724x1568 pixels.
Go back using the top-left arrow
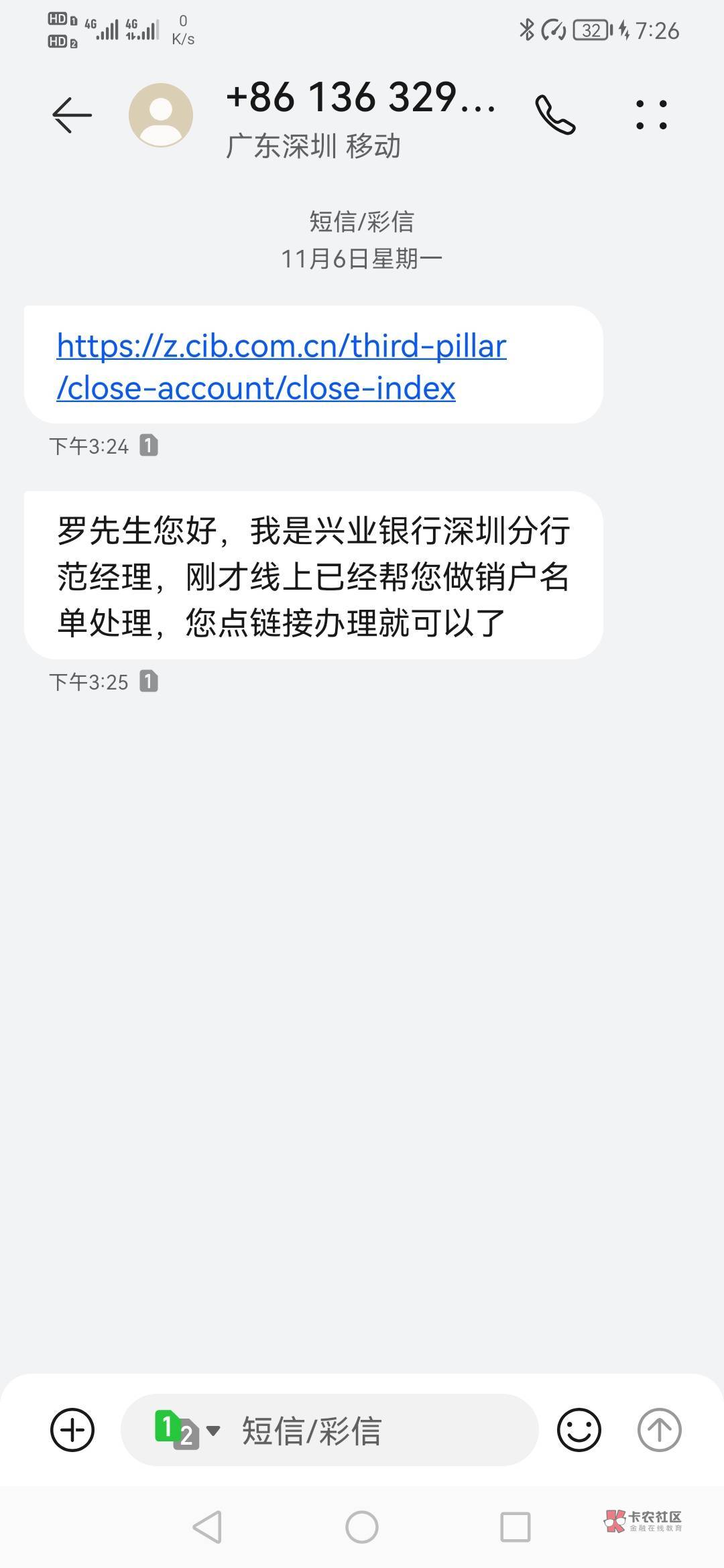click(x=72, y=115)
